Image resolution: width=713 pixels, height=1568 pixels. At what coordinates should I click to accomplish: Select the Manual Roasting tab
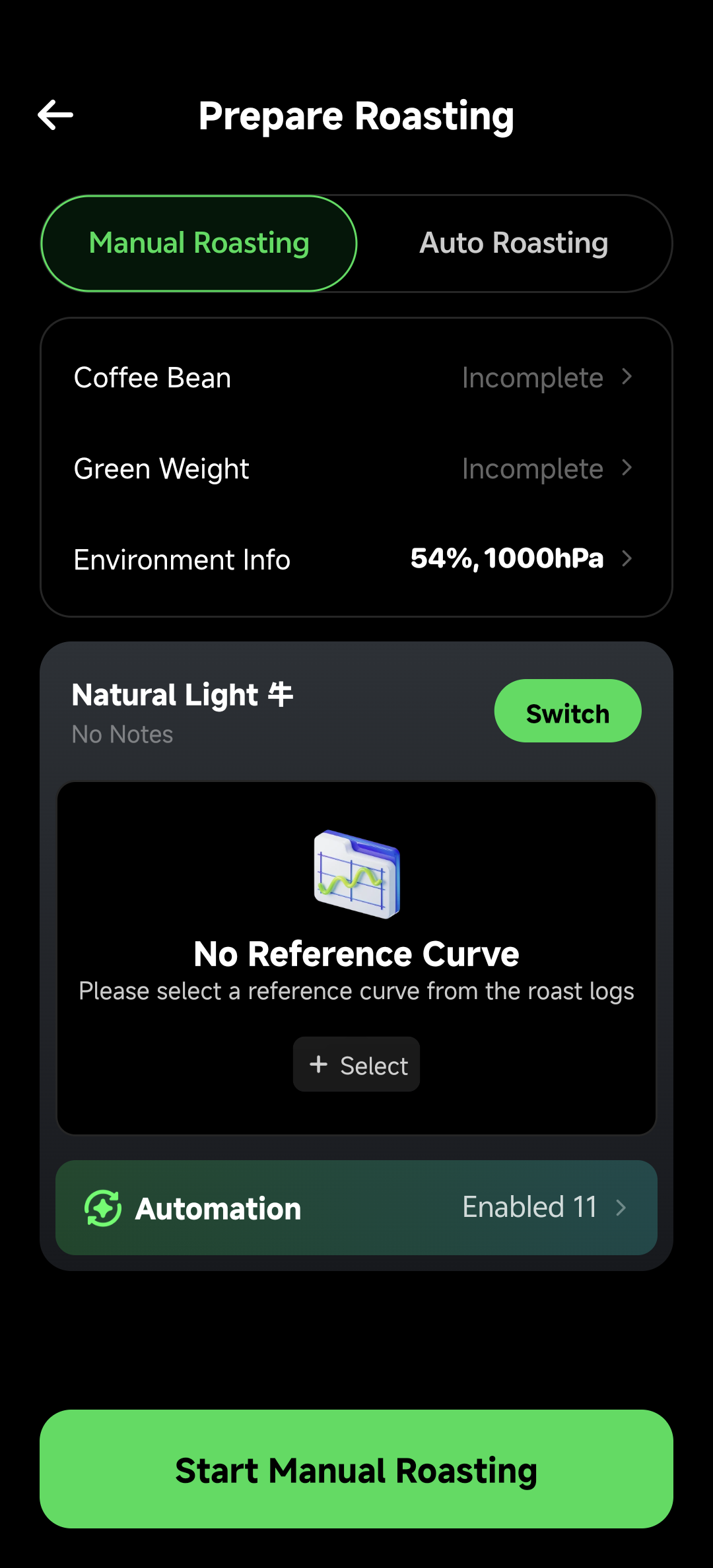click(199, 242)
